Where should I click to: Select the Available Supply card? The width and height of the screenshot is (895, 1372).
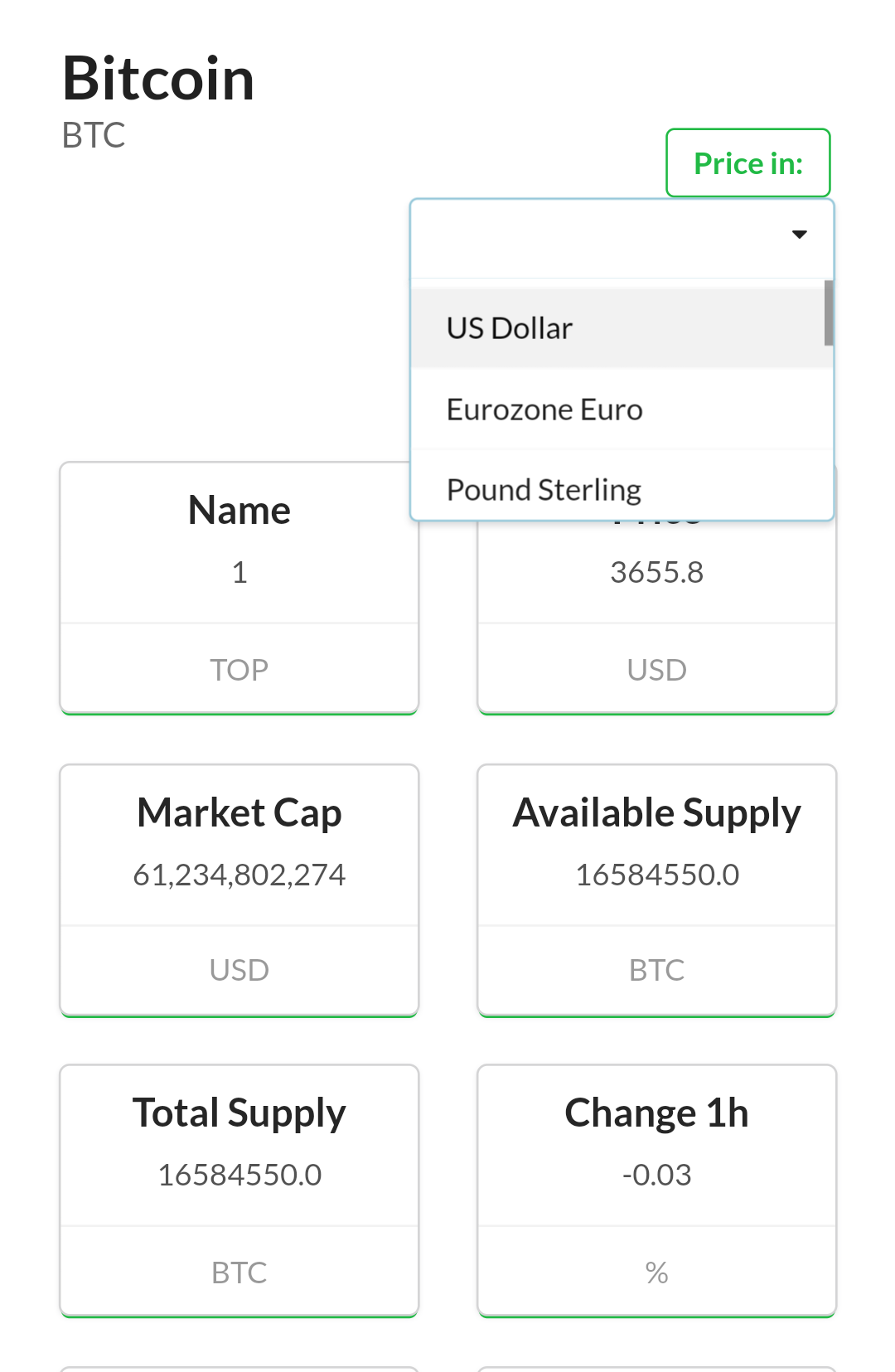(x=656, y=812)
